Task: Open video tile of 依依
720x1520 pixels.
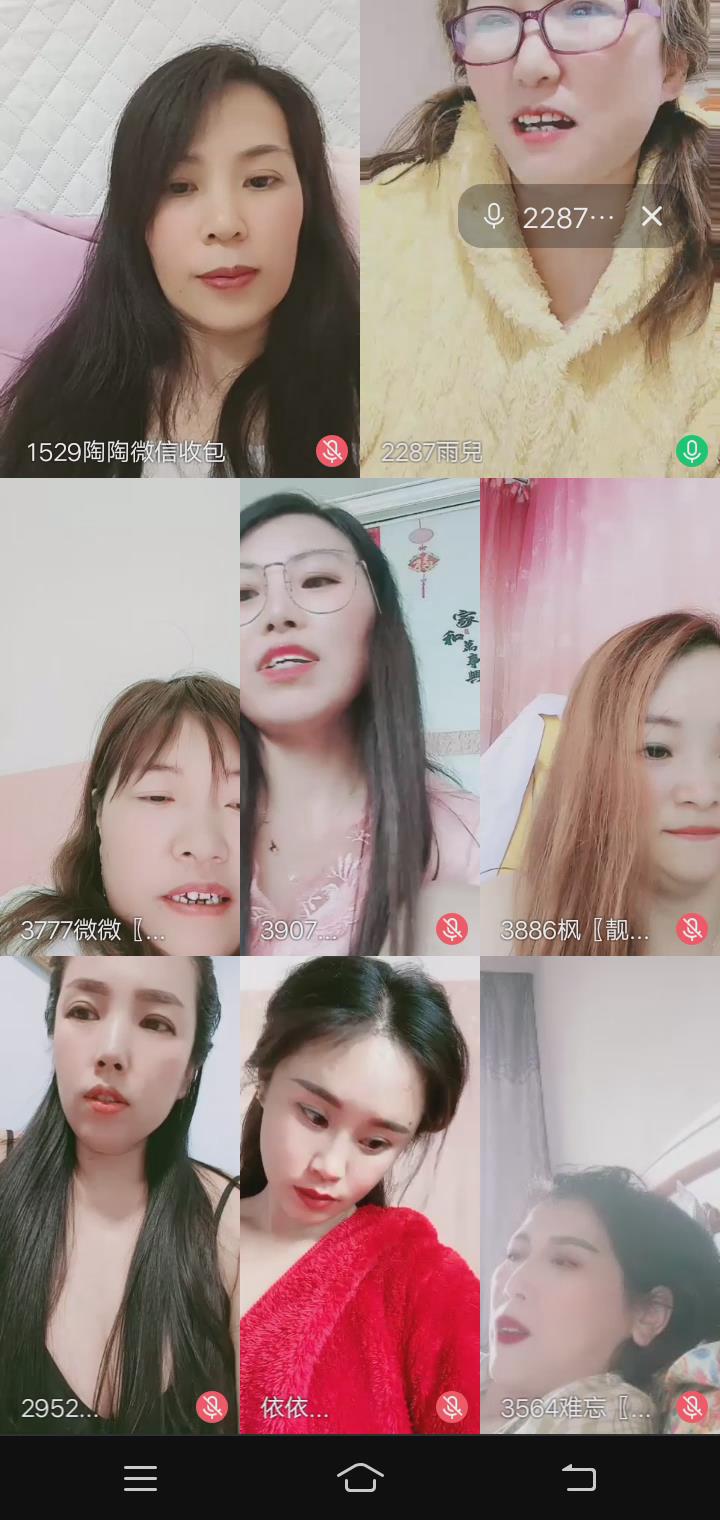Action: coord(360,1195)
